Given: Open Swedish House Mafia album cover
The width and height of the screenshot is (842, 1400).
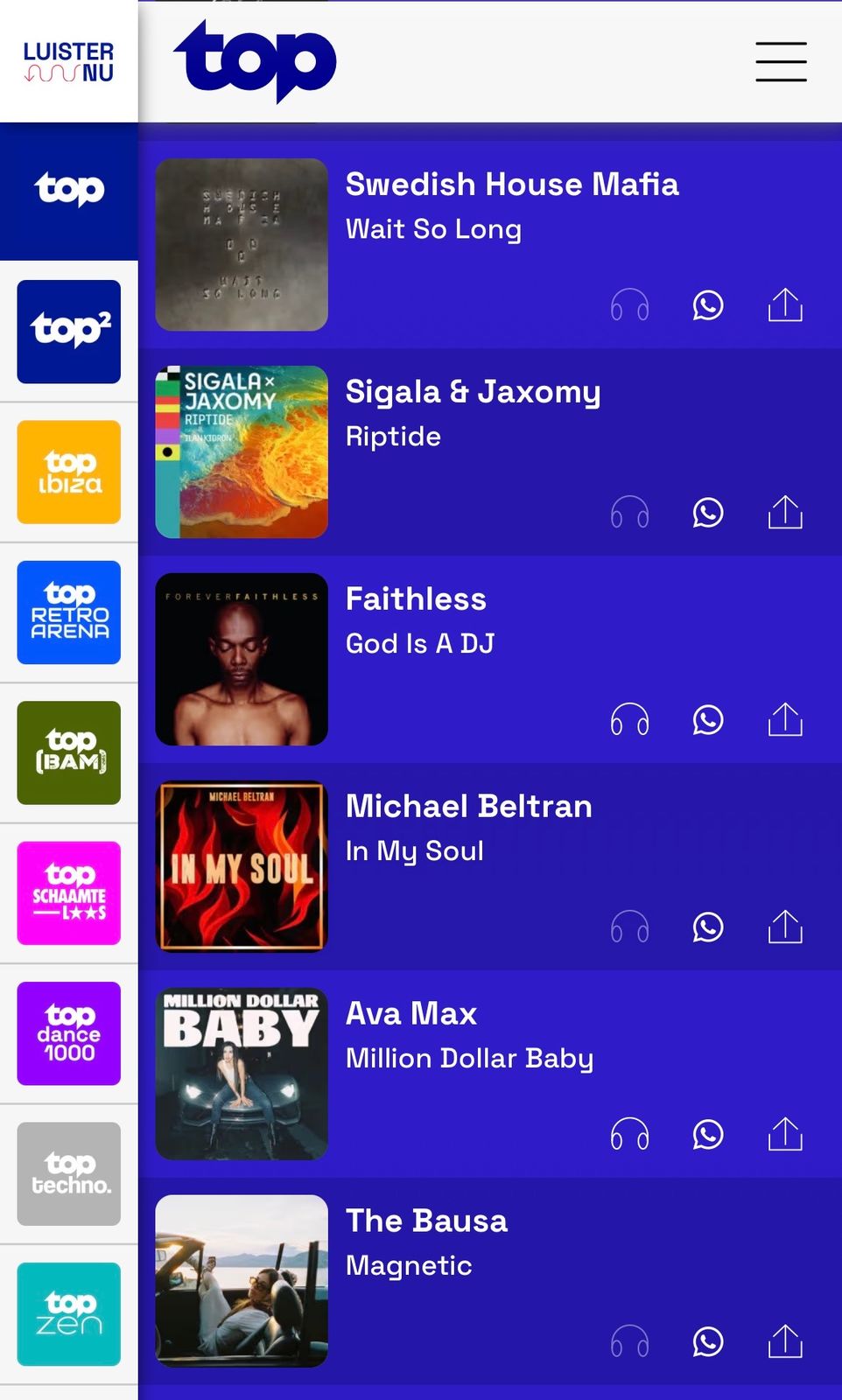Looking at the screenshot, I should pos(242,244).
